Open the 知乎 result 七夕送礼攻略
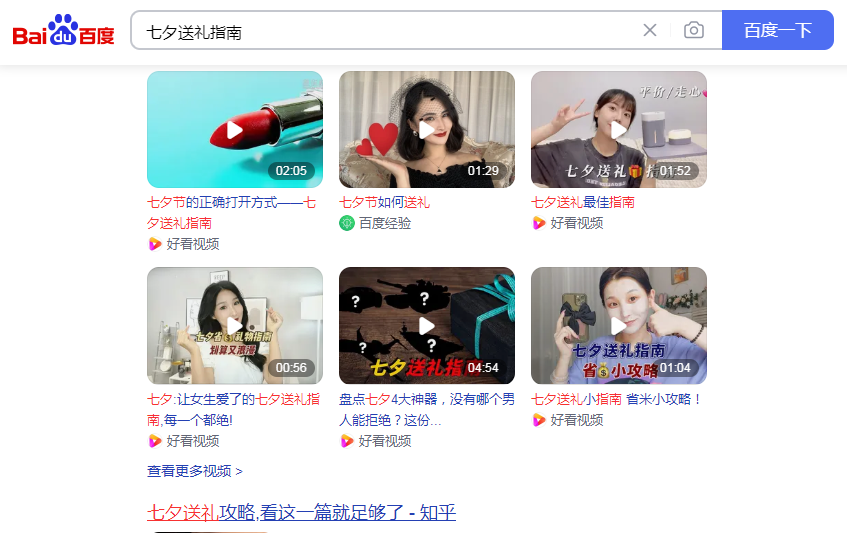The width and height of the screenshot is (847, 533). coord(301,513)
